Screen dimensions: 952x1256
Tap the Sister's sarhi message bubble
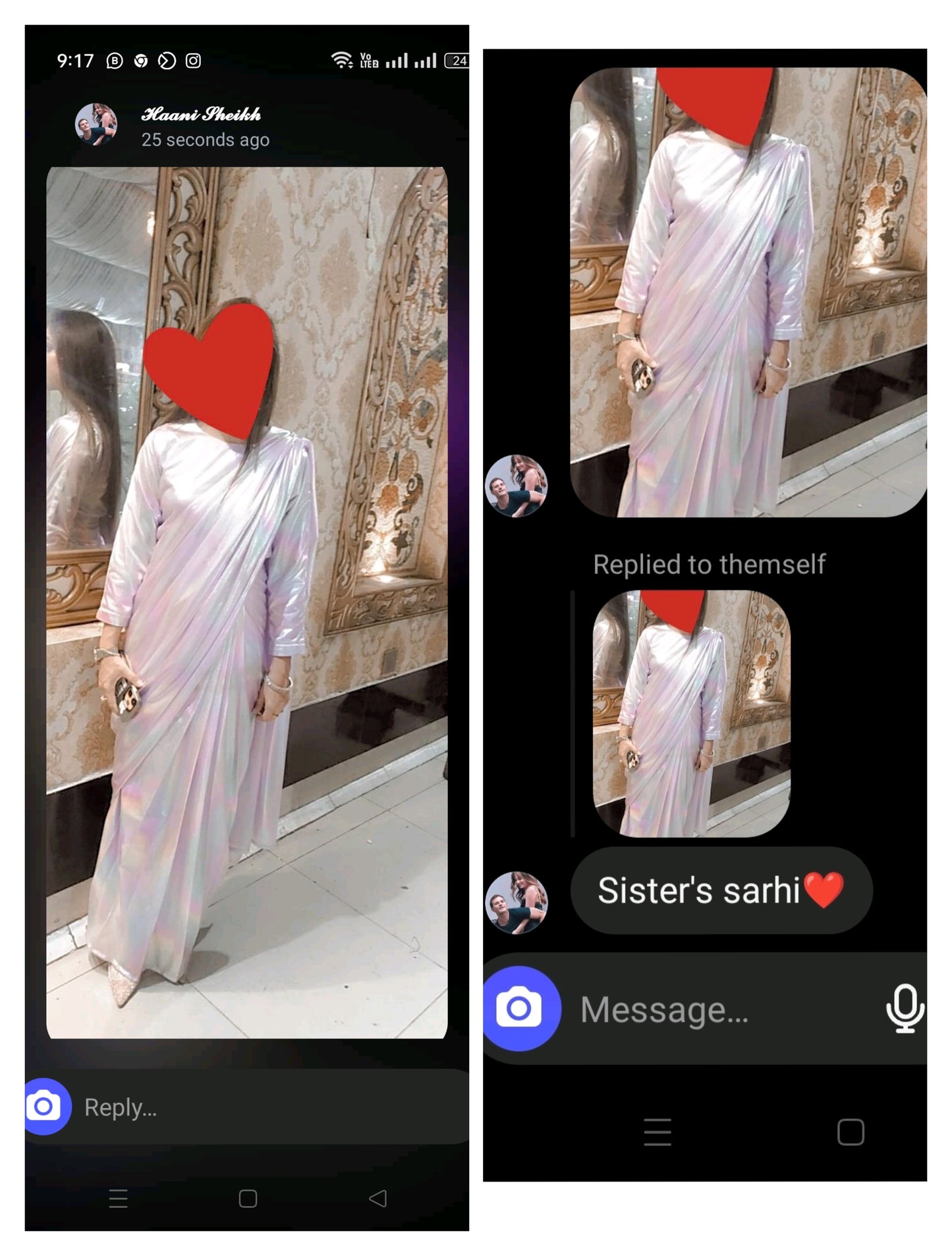point(720,890)
